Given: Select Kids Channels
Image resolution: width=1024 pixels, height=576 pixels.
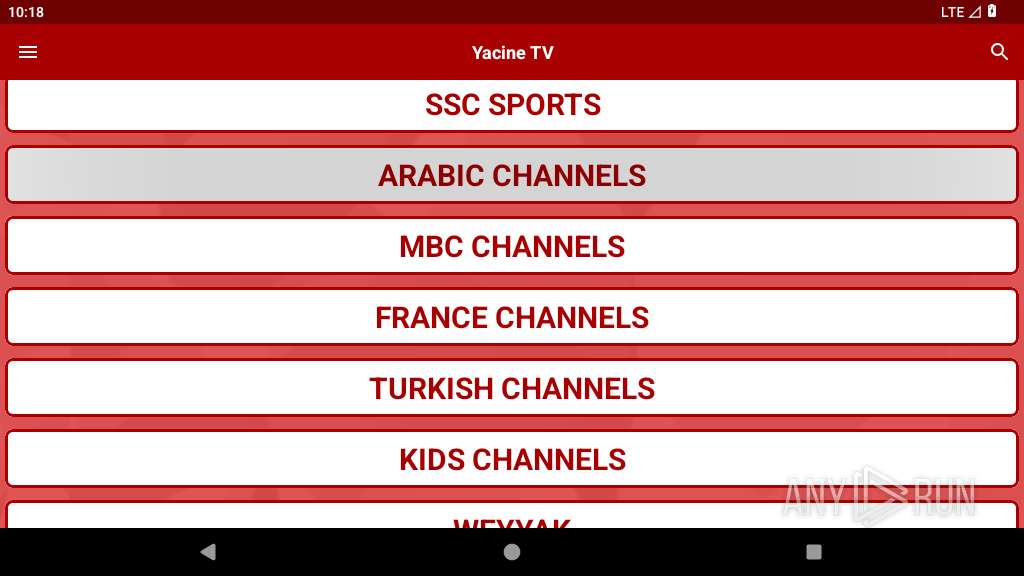Looking at the screenshot, I should coord(512,459).
